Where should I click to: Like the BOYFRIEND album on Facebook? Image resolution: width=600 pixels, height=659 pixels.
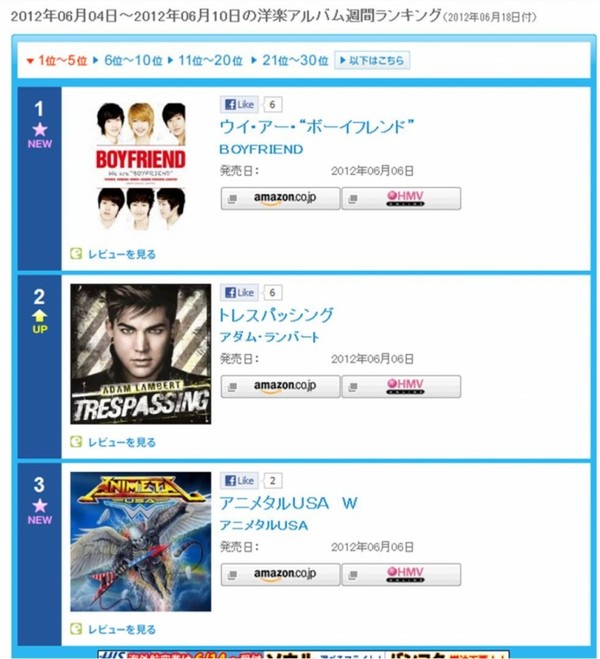(240, 104)
